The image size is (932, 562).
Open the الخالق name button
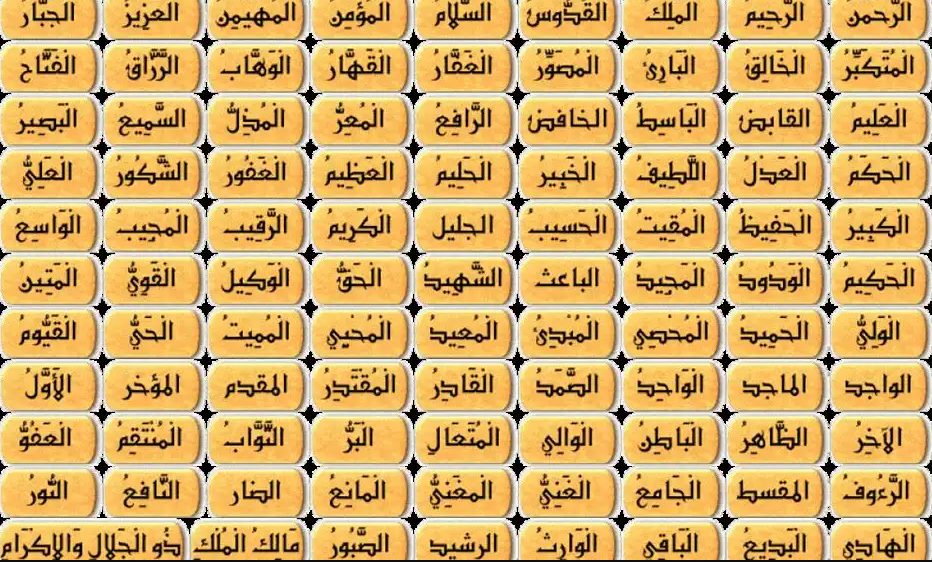pos(777,68)
